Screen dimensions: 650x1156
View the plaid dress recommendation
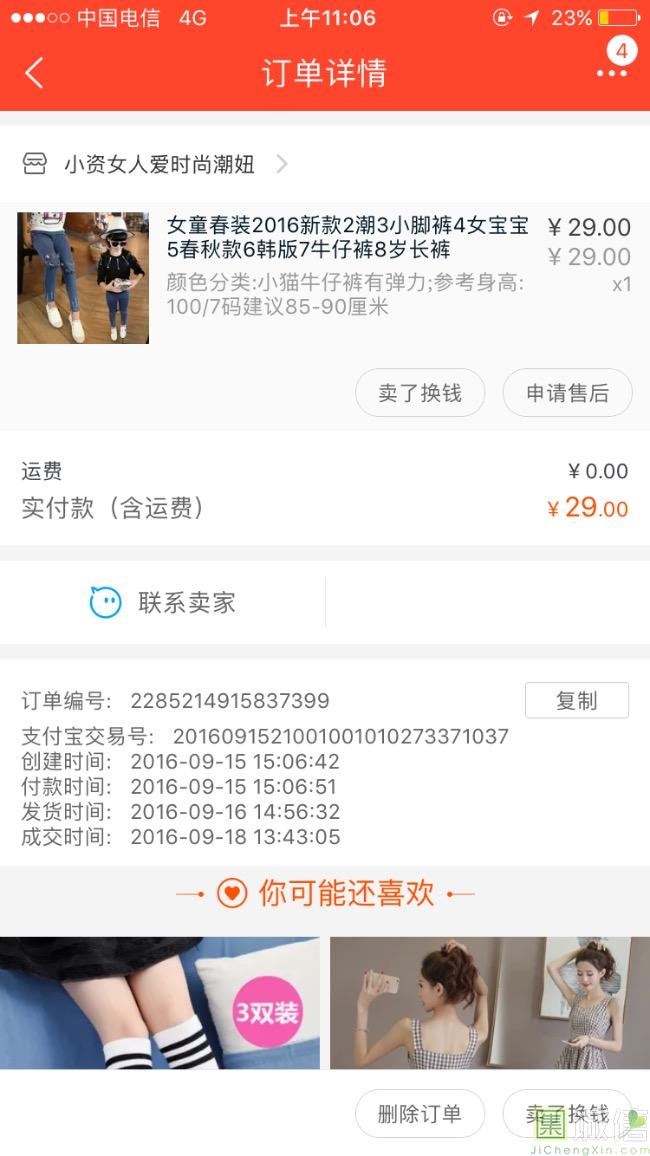[x=490, y=1002]
